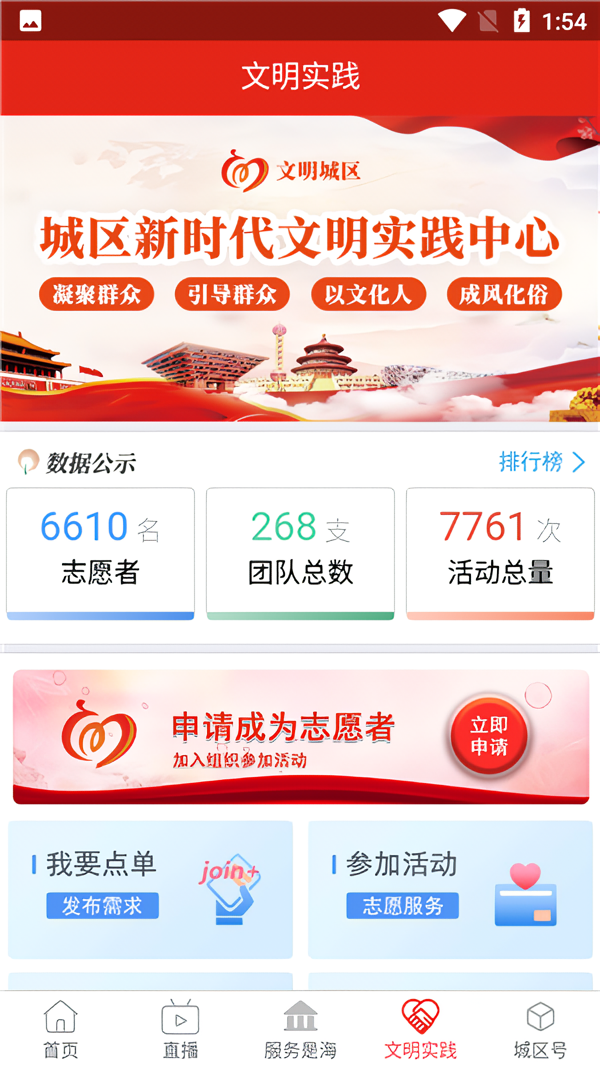
Task: Open the 参加活动 志愿服务 card
Action: (450, 888)
